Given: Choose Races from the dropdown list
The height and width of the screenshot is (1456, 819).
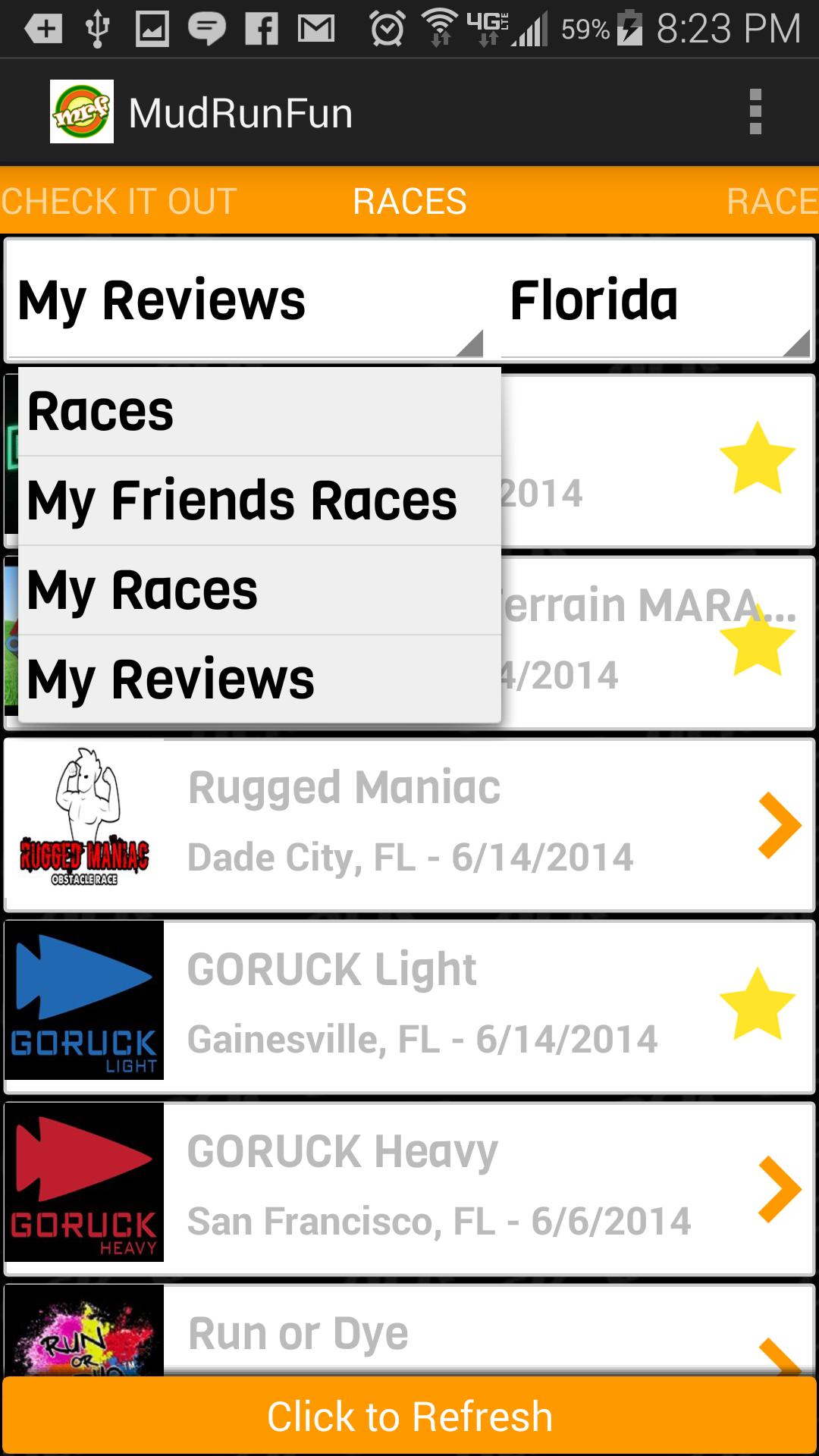Looking at the screenshot, I should pyautogui.click(x=259, y=412).
